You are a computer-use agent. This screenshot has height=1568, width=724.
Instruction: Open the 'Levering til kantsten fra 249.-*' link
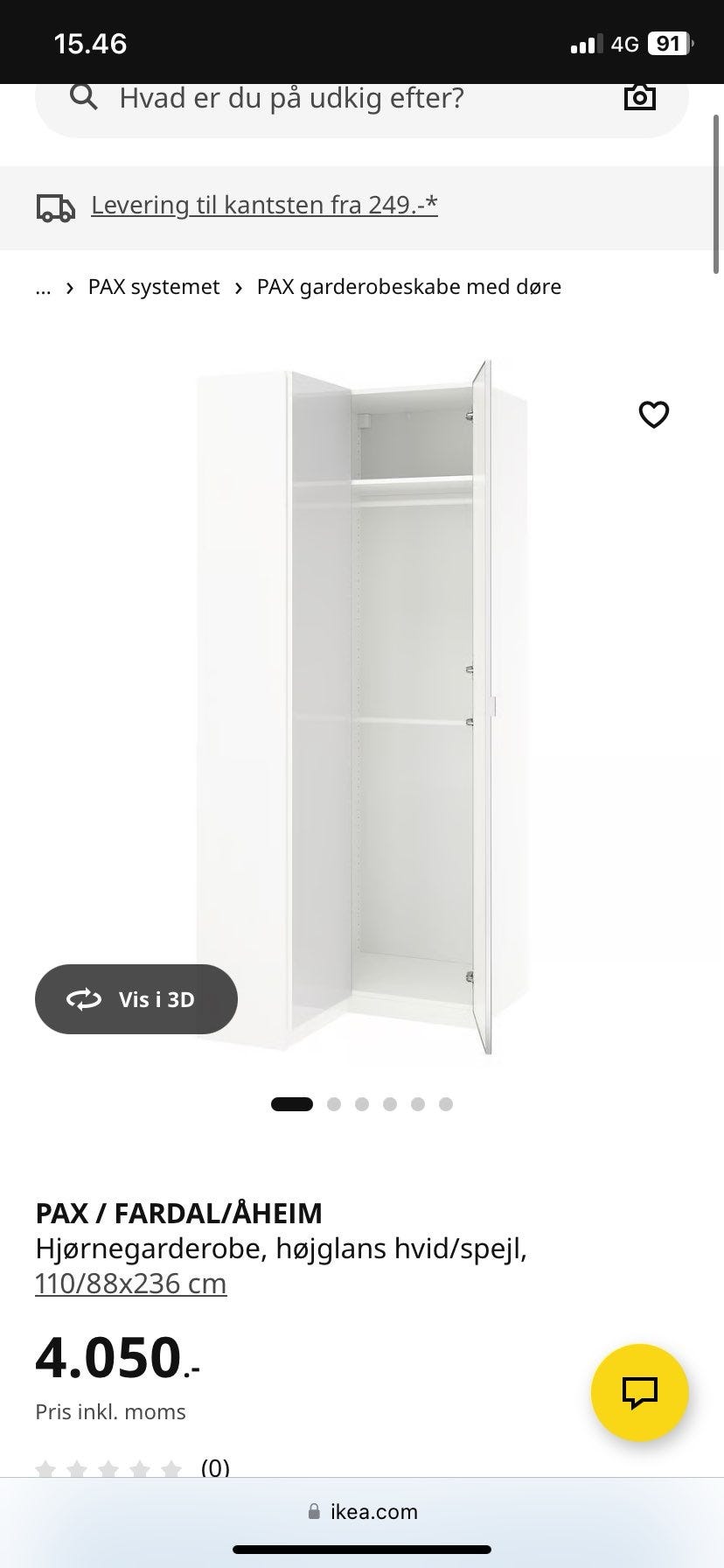pyautogui.click(x=264, y=206)
